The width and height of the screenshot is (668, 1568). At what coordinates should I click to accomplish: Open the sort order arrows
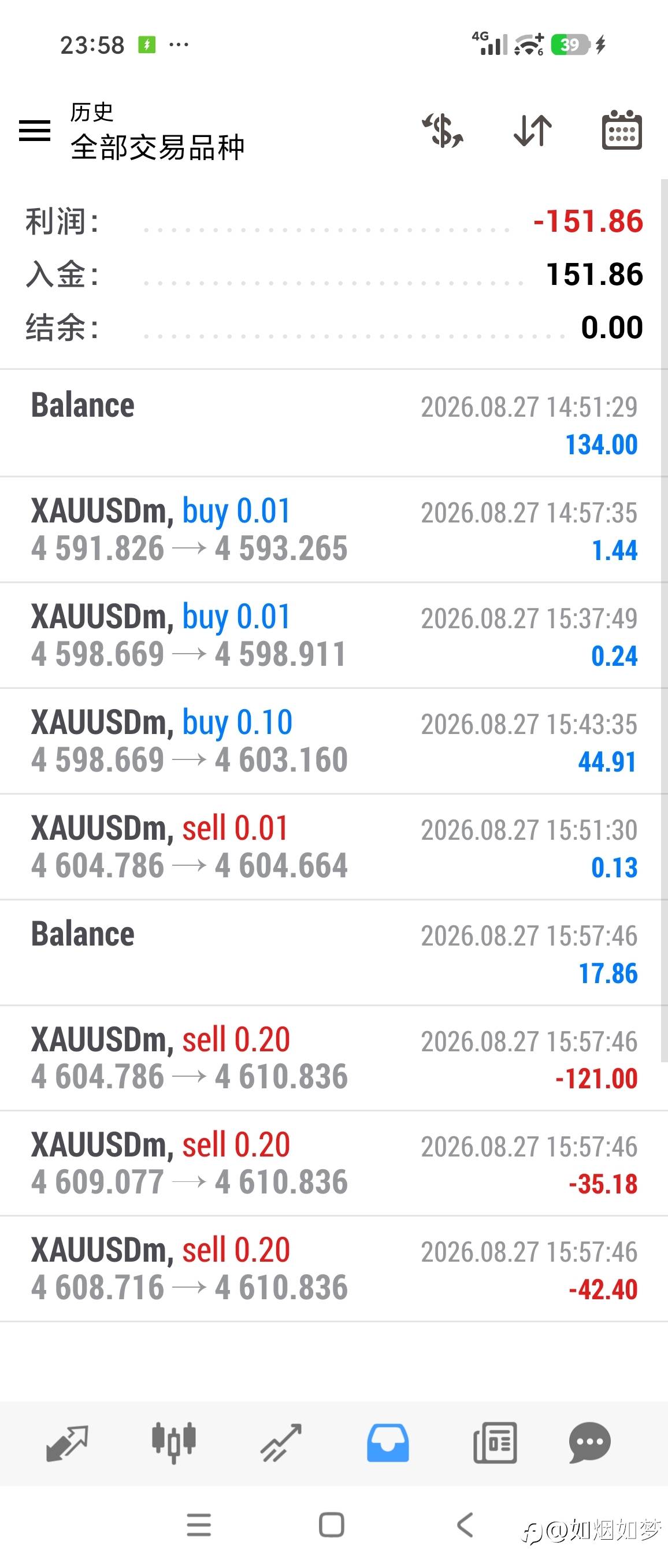[x=533, y=130]
